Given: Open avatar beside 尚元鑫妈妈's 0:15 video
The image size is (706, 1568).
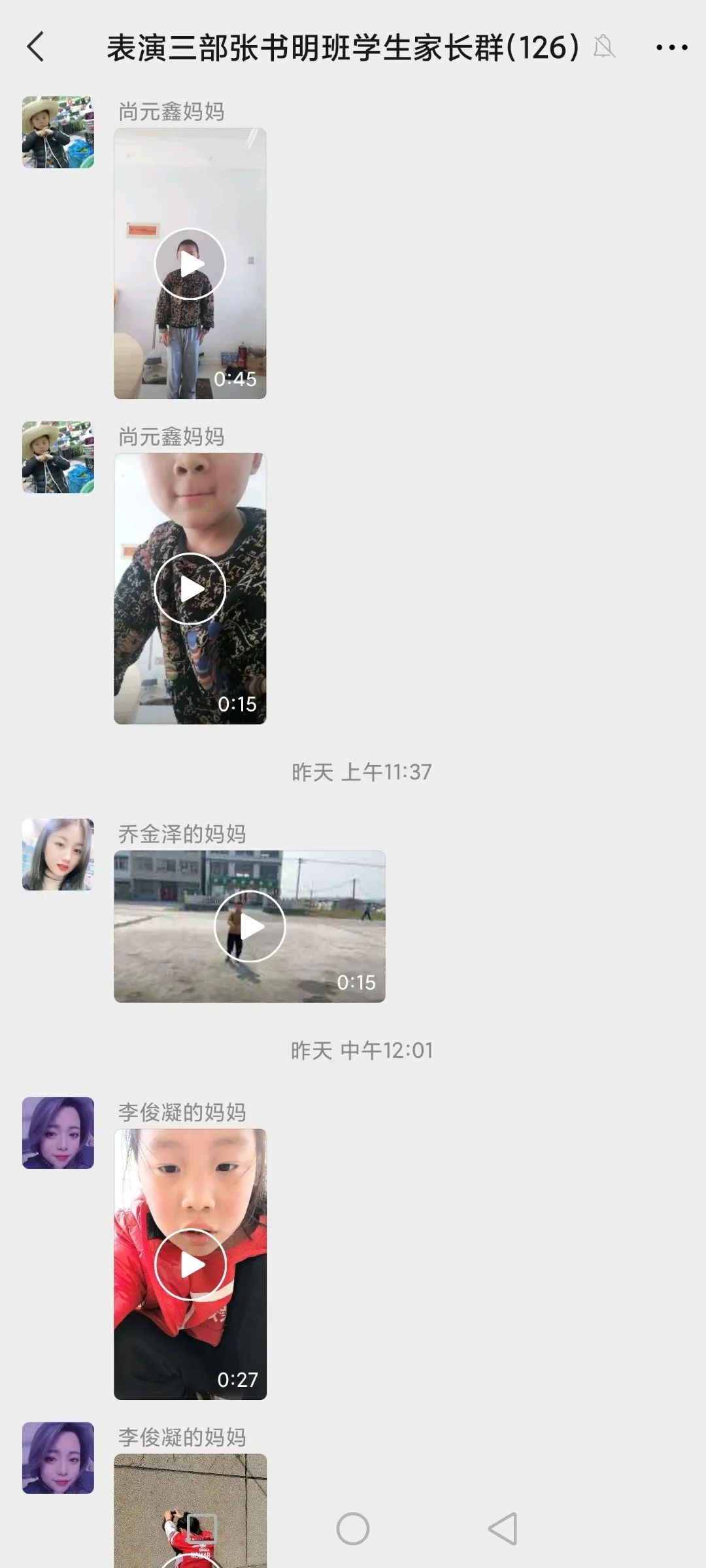Looking at the screenshot, I should [x=58, y=457].
